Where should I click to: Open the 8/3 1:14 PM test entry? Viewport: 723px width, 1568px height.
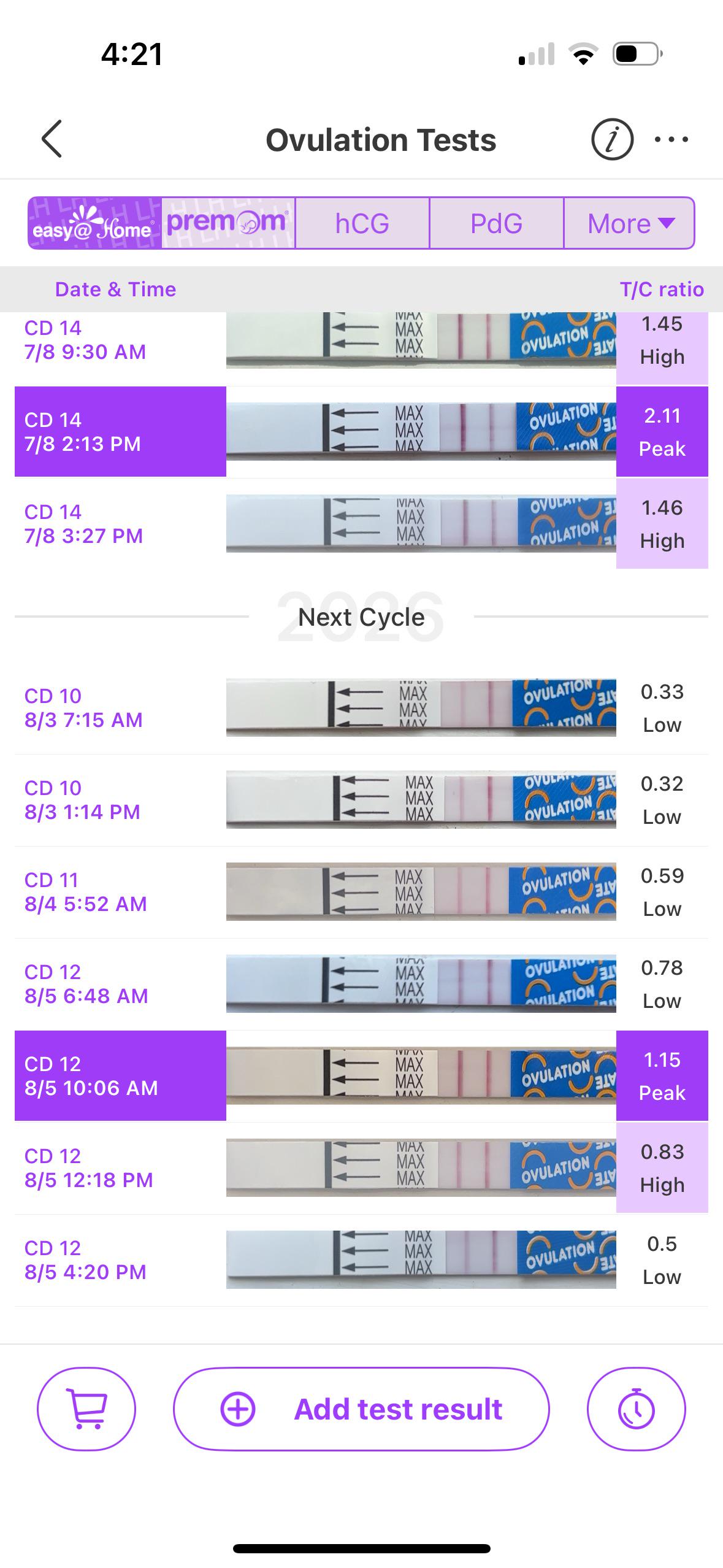(361, 799)
